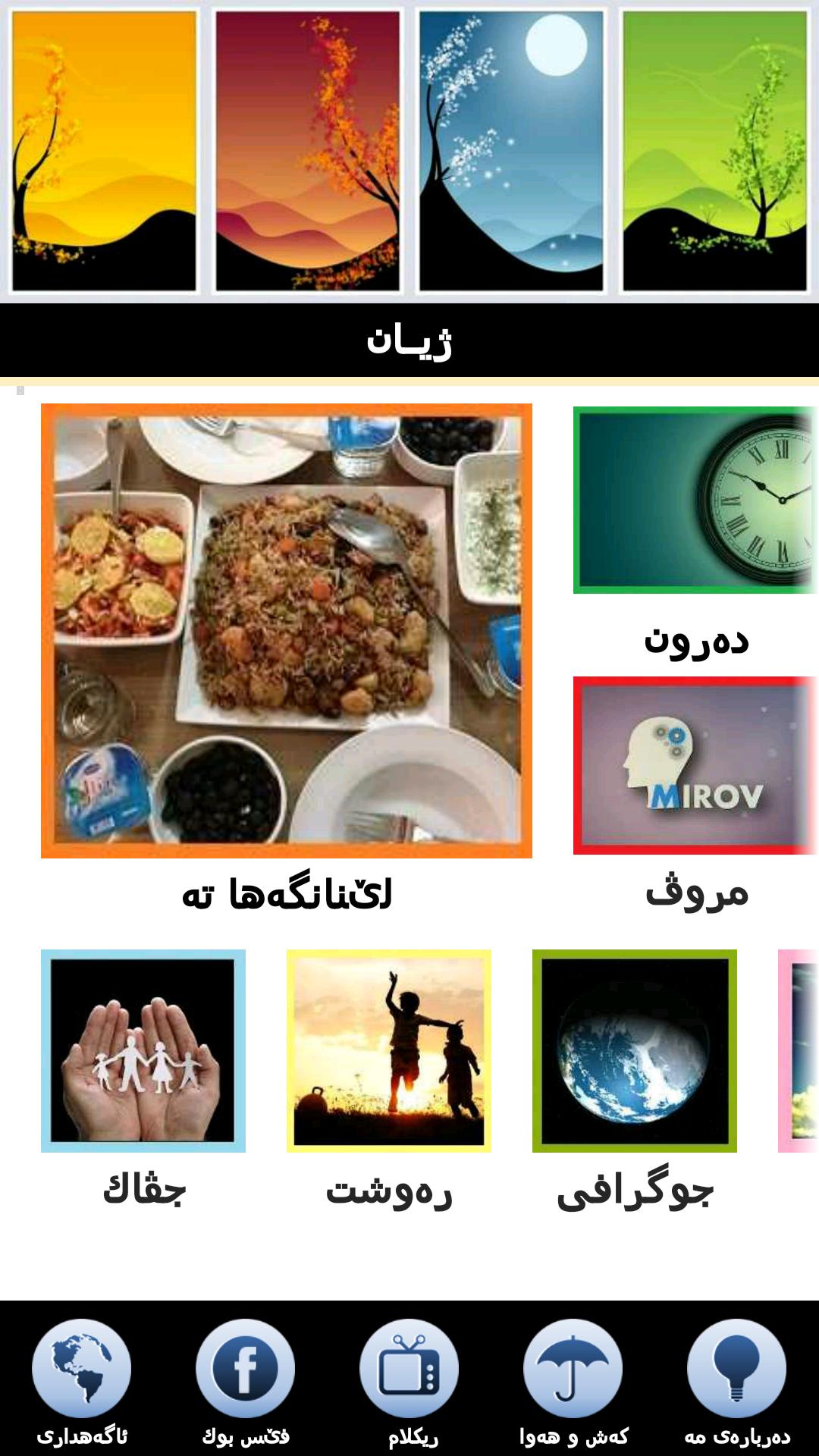Open the رەوشت children silhouette tile
819x1456 pixels.
(x=389, y=1051)
